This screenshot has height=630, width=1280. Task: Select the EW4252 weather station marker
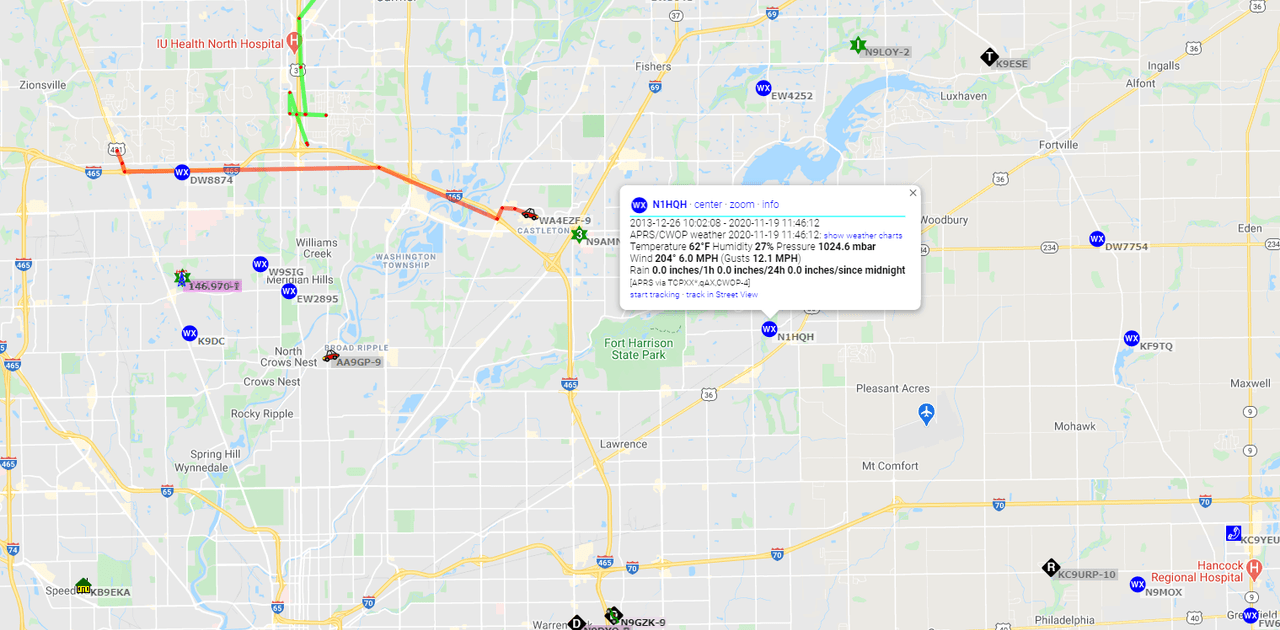763,88
